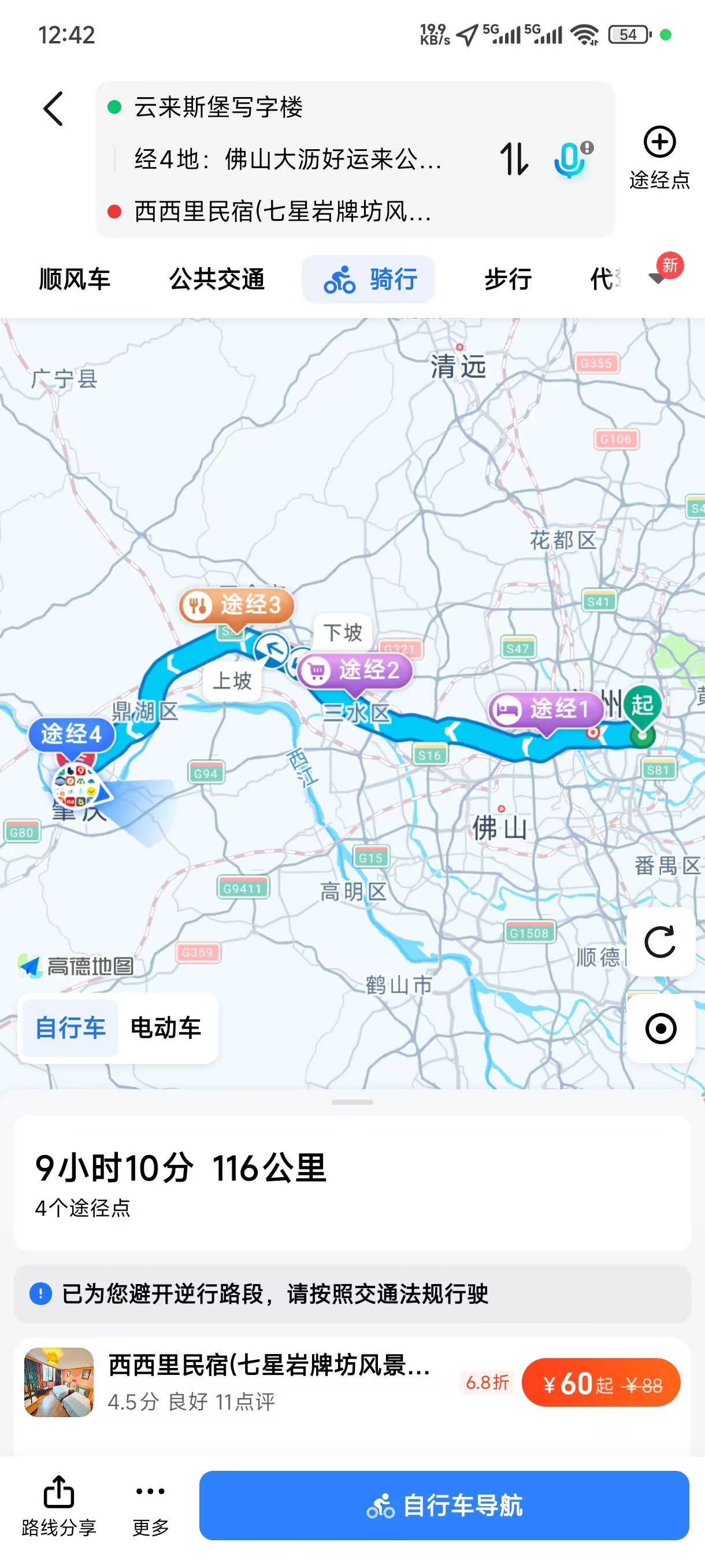This screenshot has width=705, height=1568.
Task: Open the 经4地 waypoint list
Action: click(x=287, y=160)
